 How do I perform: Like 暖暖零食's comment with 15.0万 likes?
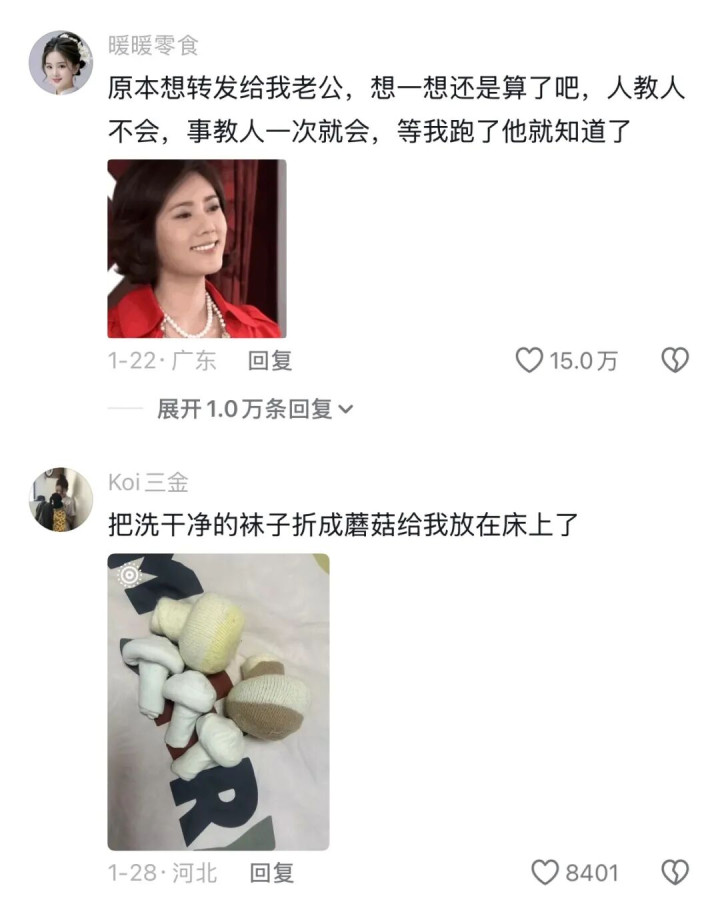[x=528, y=361]
